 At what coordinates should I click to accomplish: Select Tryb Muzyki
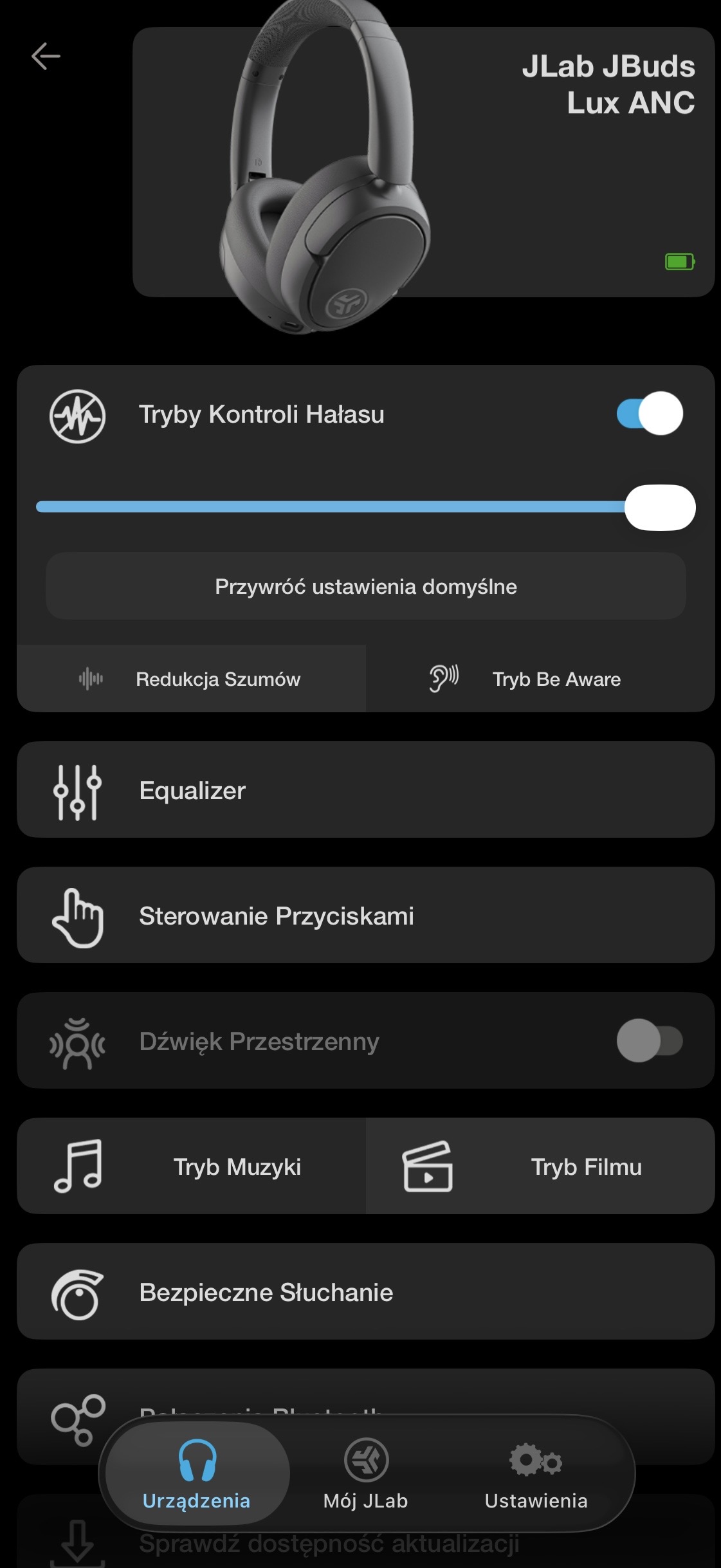tap(192, 1167)
